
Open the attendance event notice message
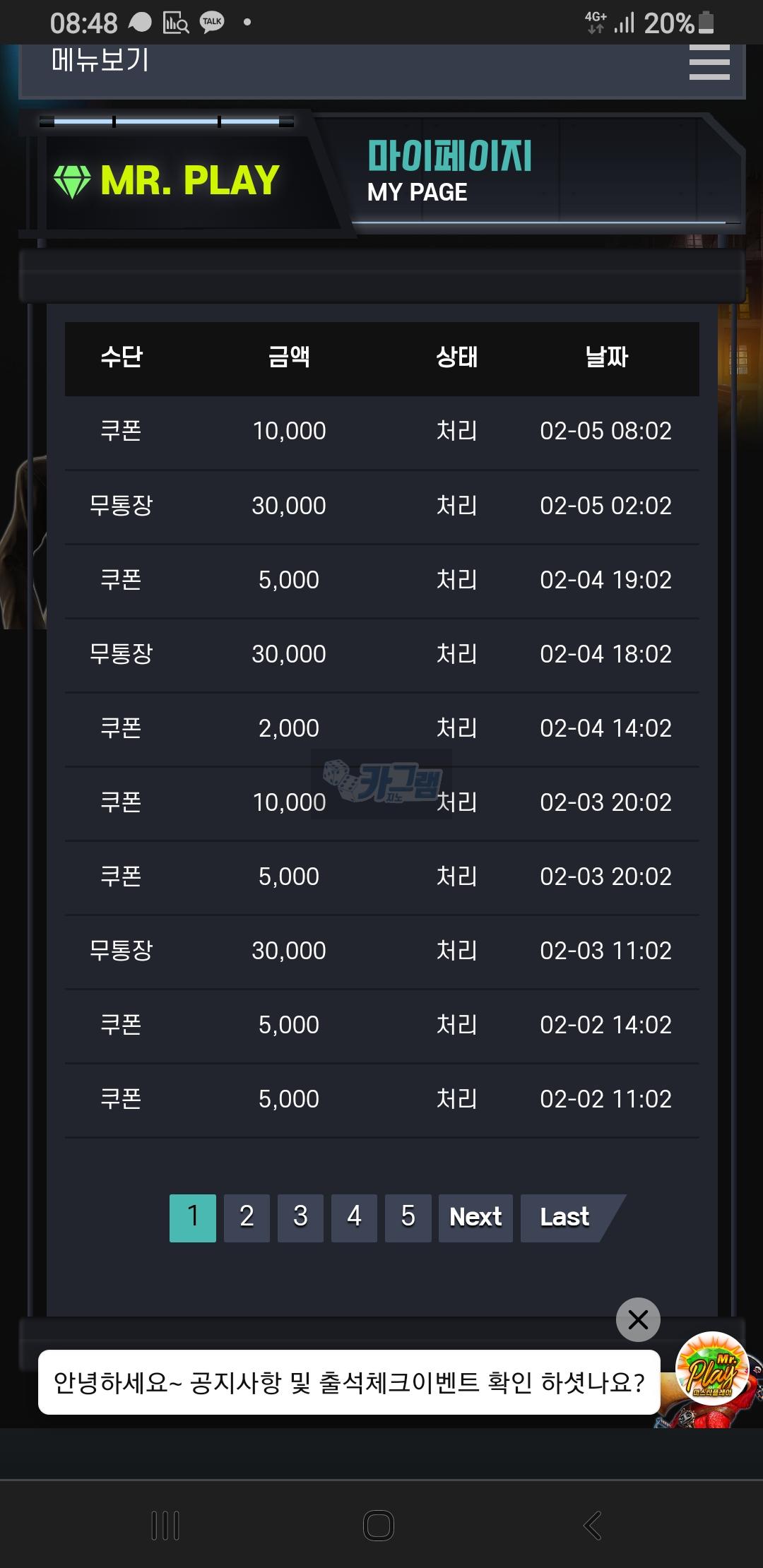(349, 1382)
